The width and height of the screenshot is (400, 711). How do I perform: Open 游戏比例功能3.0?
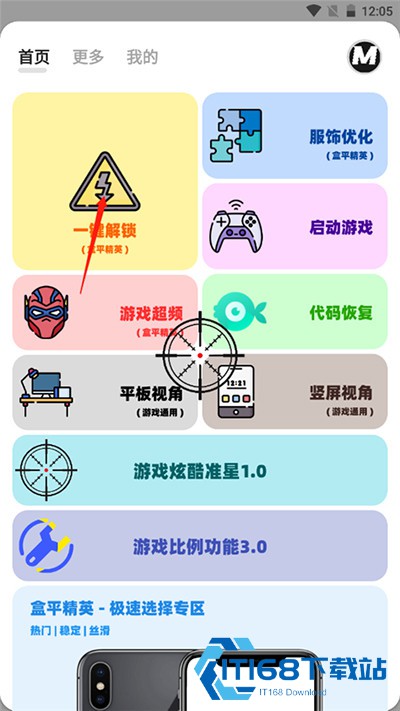click(x=200, y=546)
